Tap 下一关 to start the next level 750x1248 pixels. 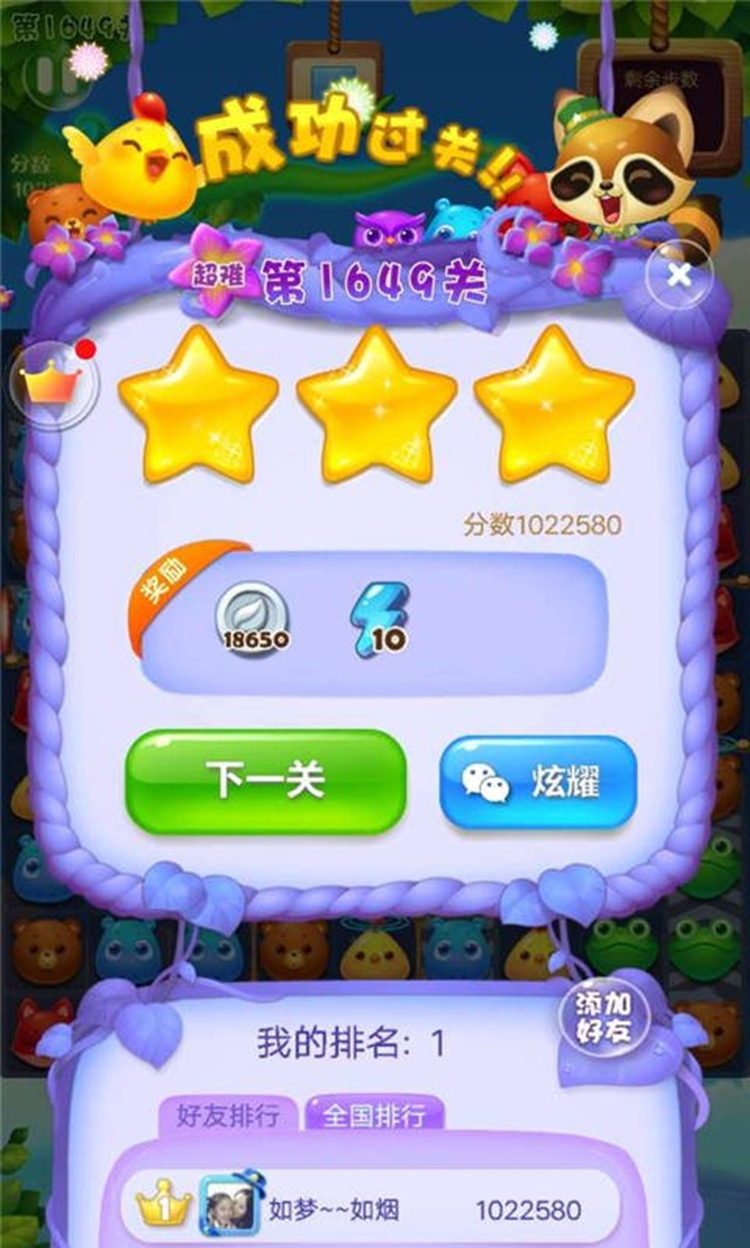click(264, 781)
